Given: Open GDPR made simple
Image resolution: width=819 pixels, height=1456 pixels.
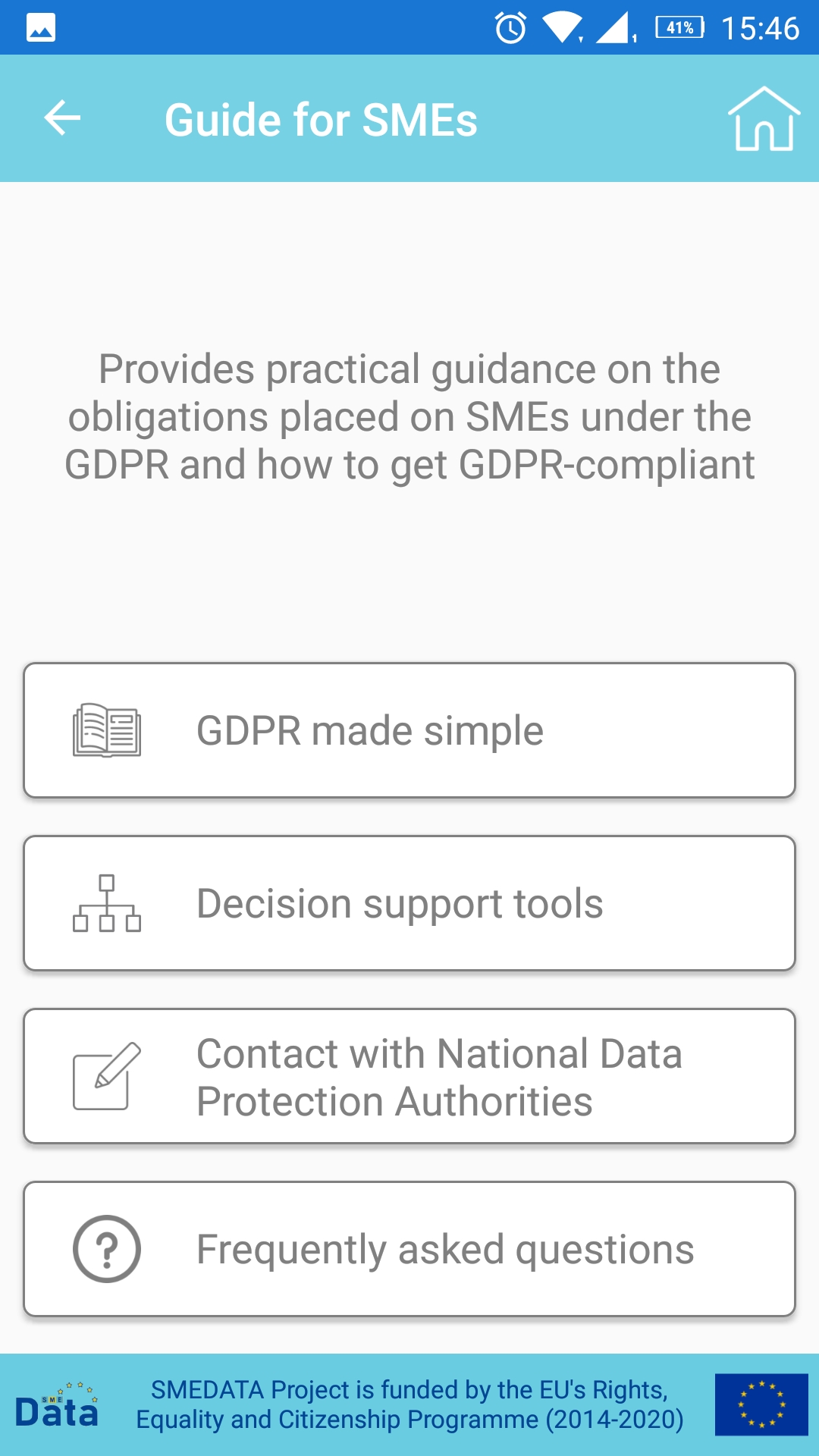Looking at the screenshot, I should pos(409,730).
